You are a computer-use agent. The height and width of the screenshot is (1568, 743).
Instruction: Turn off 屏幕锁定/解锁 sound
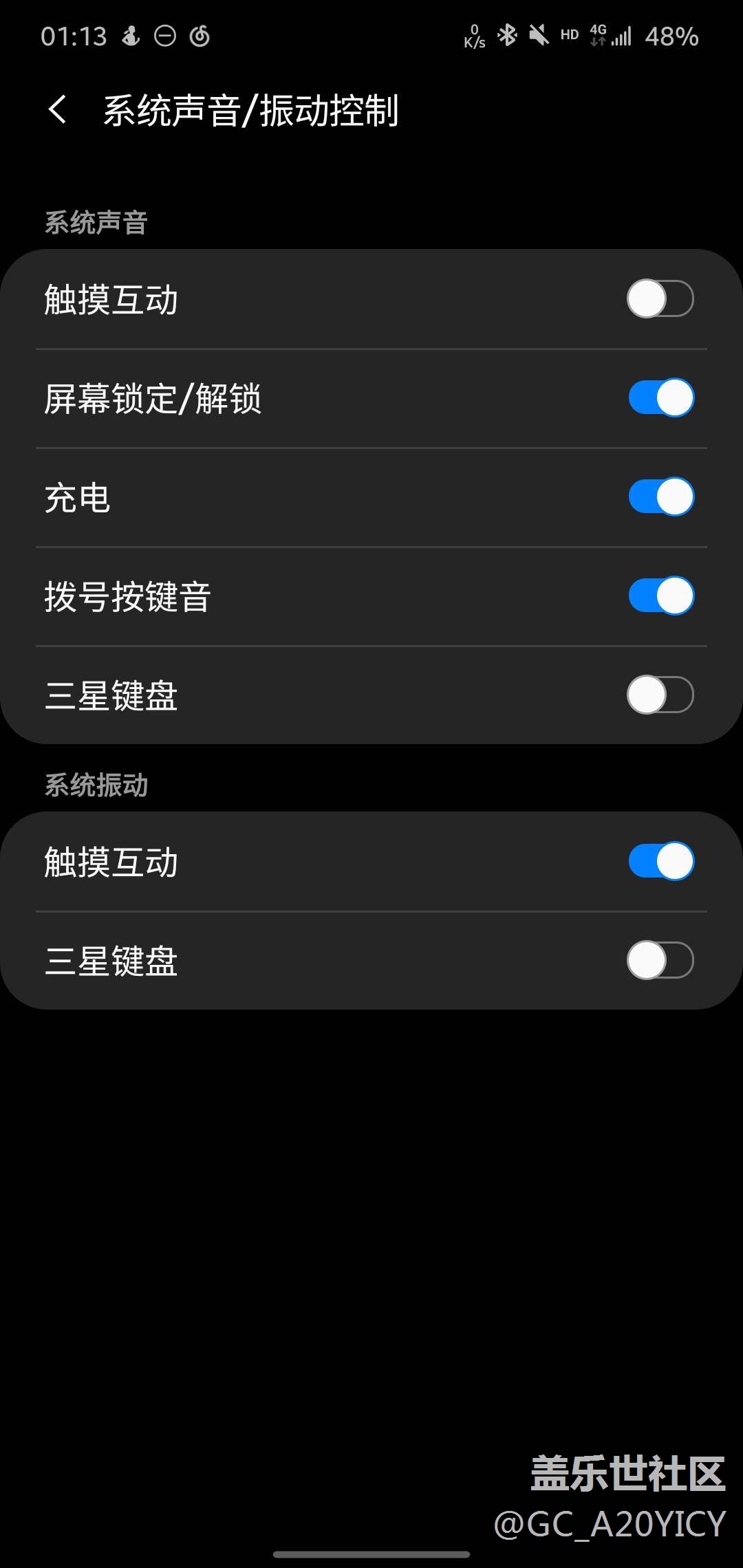pos(660,398)
